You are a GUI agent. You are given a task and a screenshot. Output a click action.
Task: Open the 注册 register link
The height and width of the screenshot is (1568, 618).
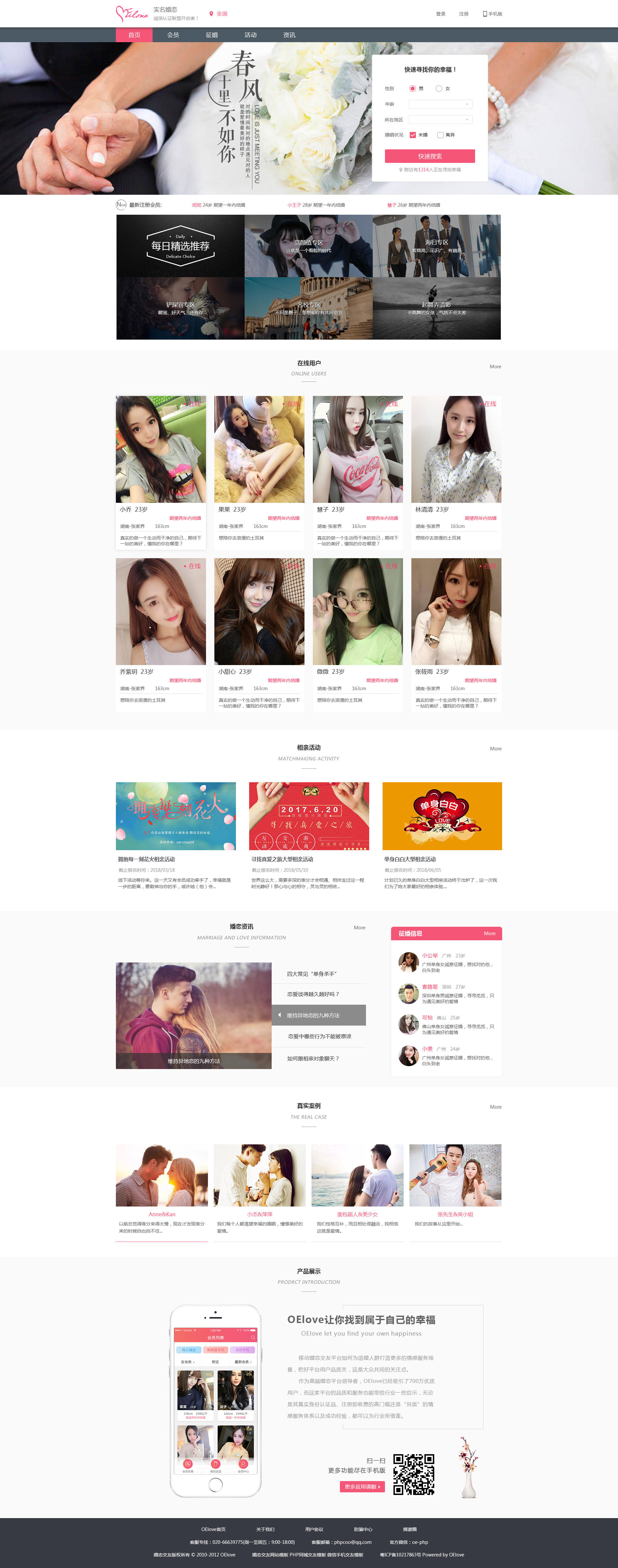464,14
